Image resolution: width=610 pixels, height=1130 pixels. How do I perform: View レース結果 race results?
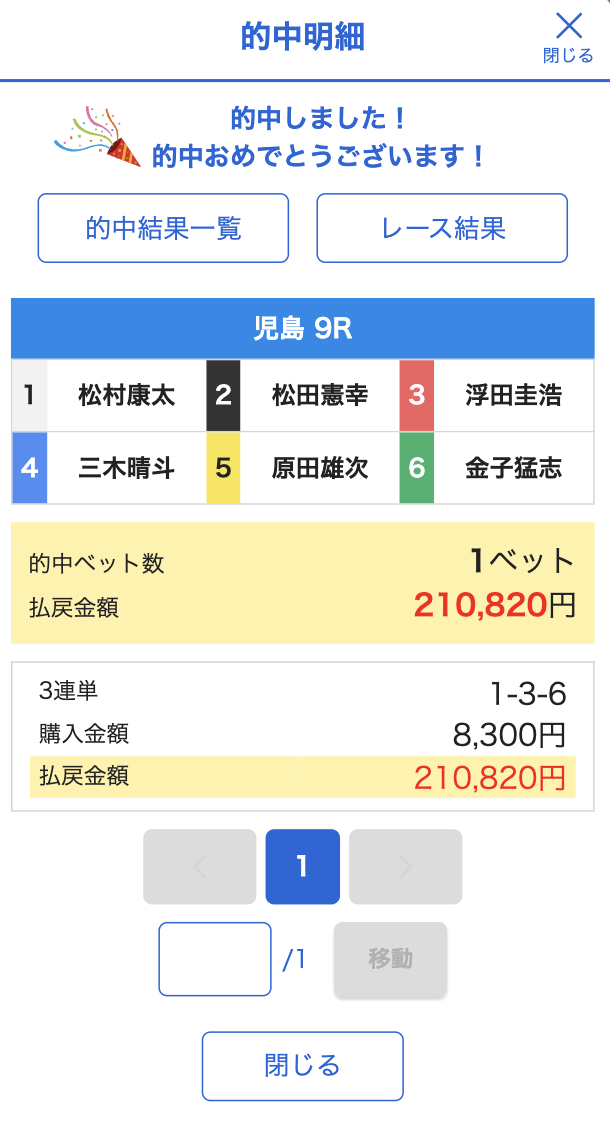(442, 228)
